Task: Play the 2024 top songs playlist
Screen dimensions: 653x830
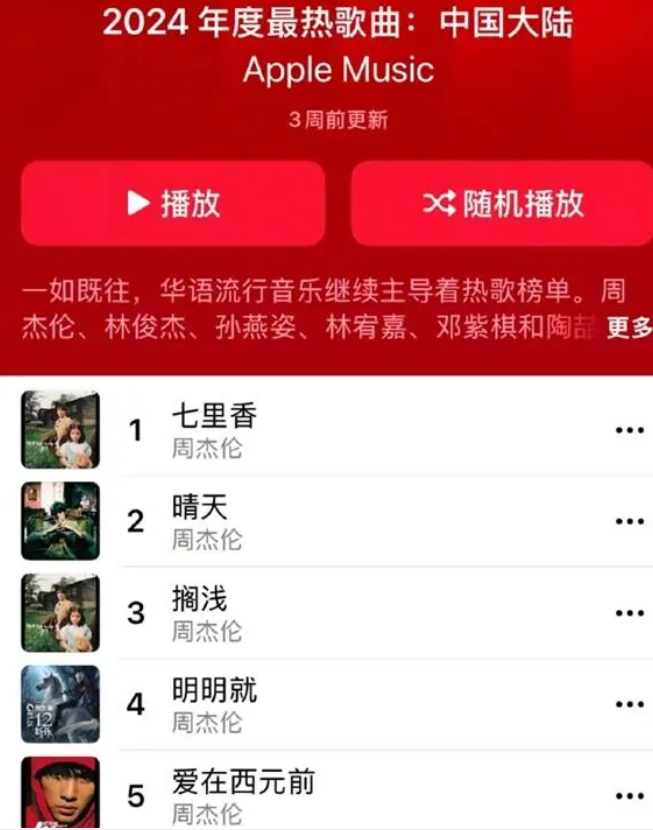Action: 173,203
